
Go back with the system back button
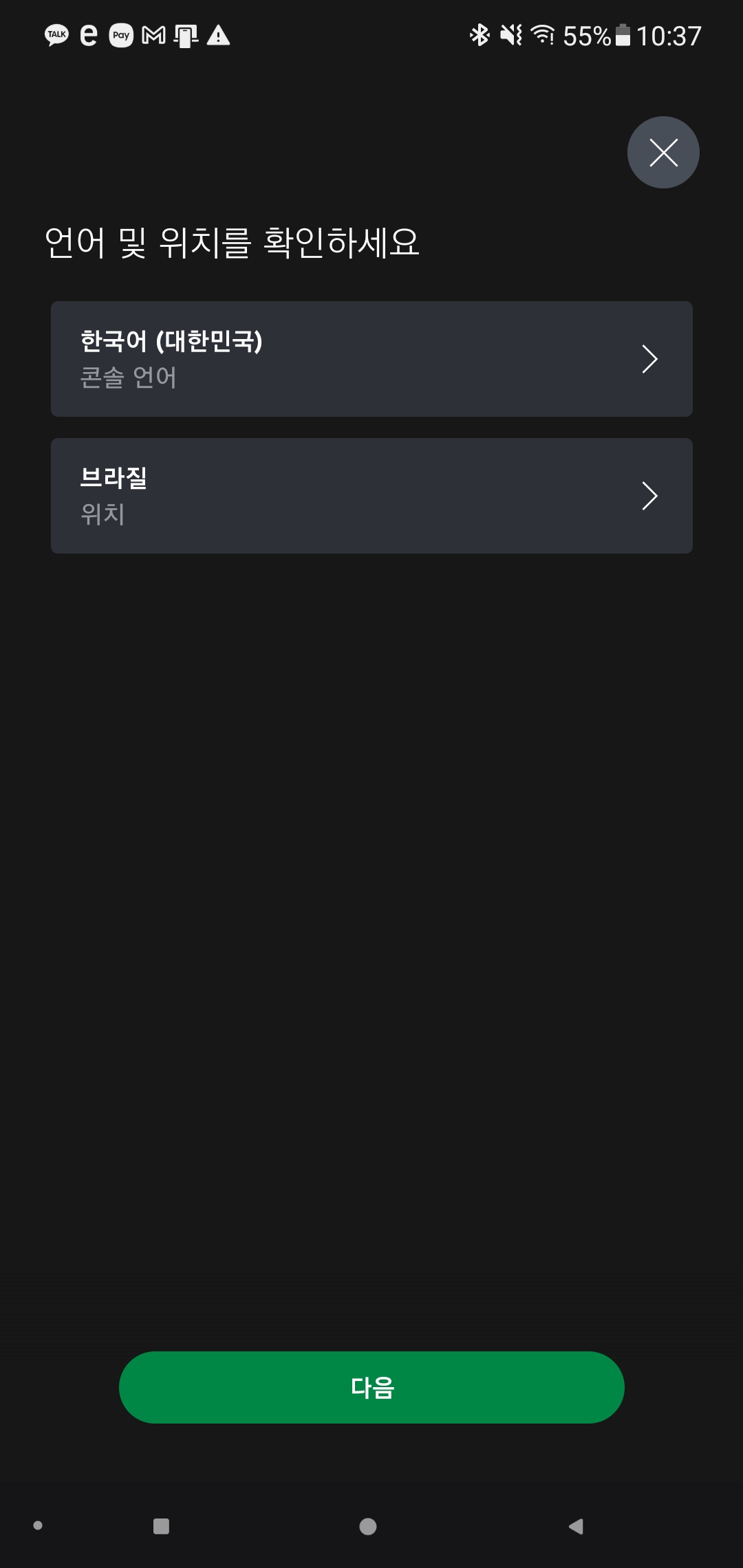click(x=576, y=1526)
